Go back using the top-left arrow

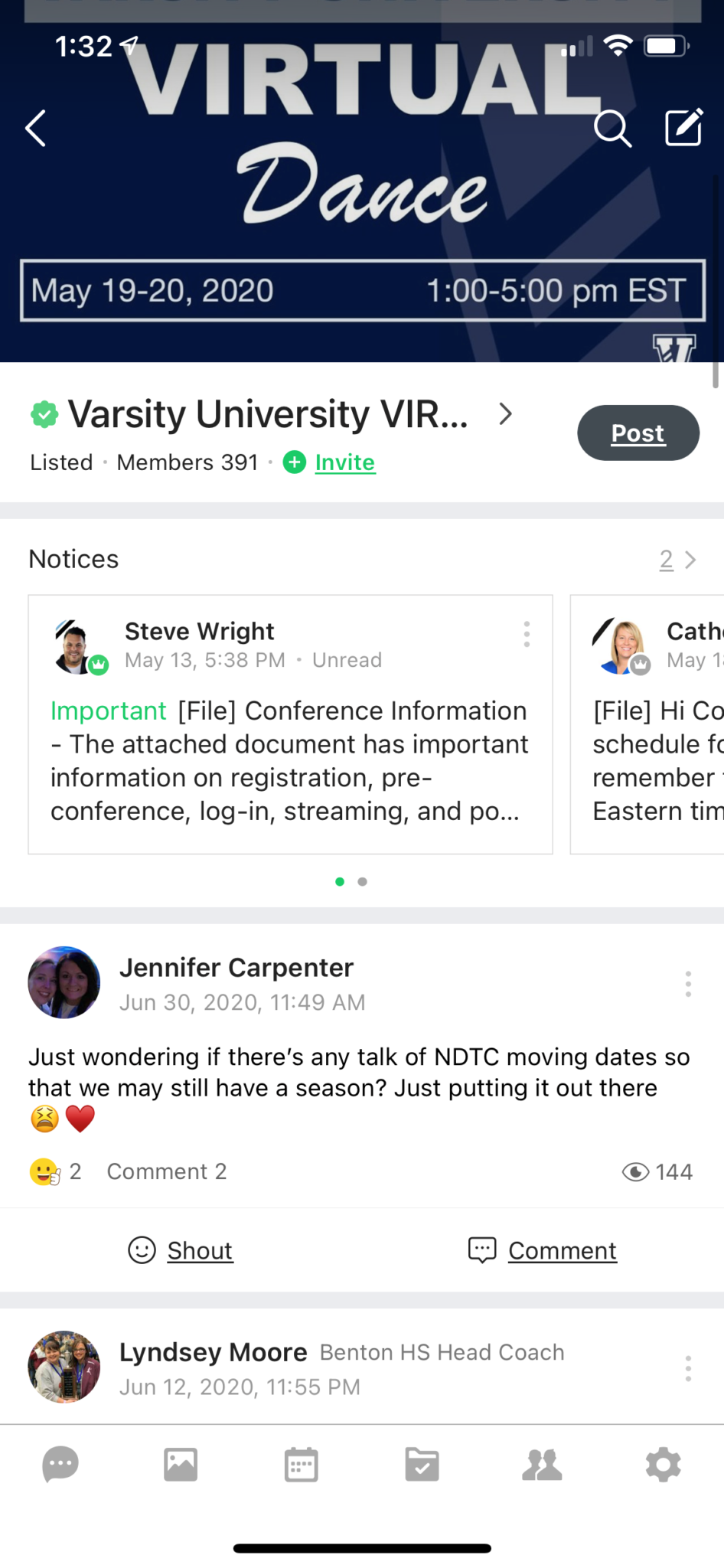click(35, 128)
